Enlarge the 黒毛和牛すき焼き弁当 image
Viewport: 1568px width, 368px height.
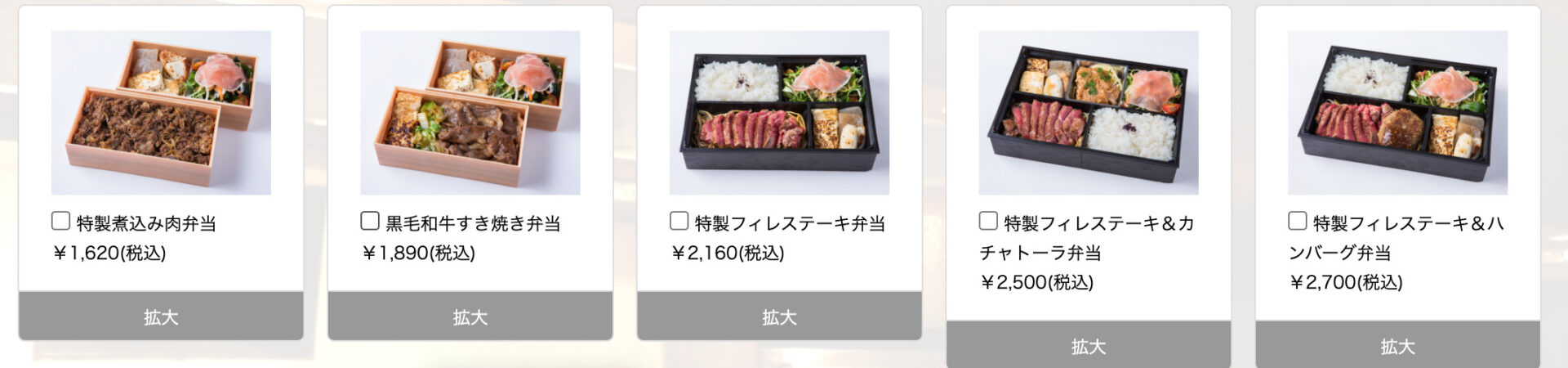click(x=470, y=316)
